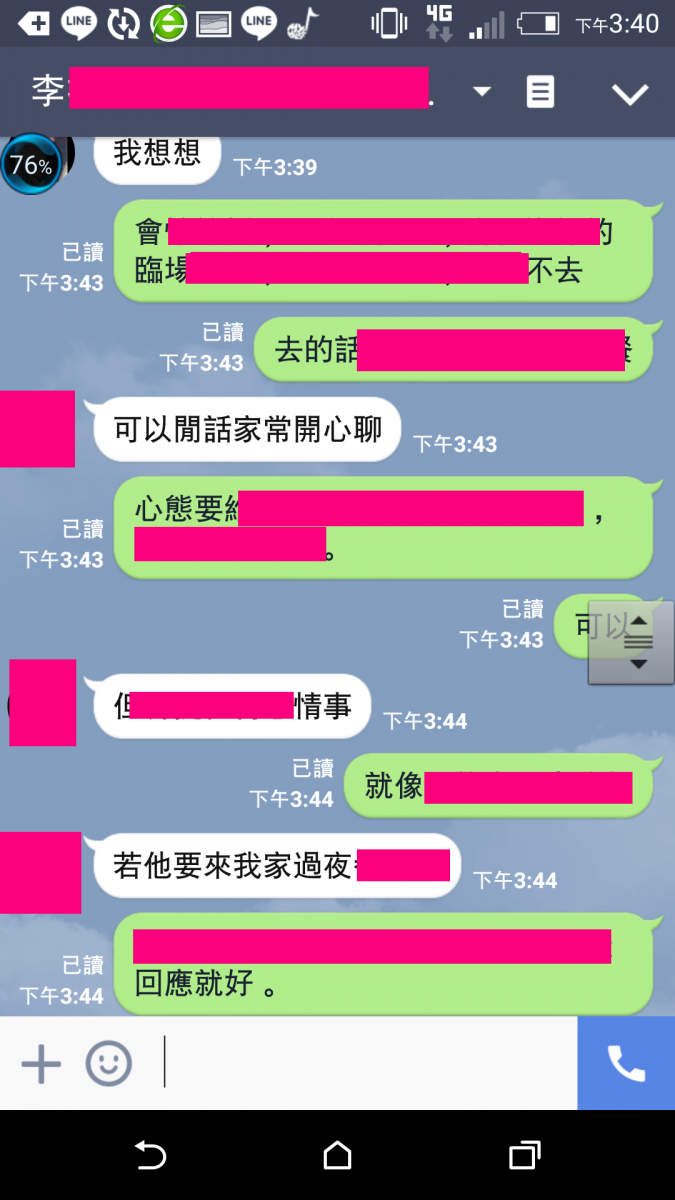Image resolution: width=675 pixels, height=1200 pixels.
Task: Open profile avatar beside 我想想 message
Action: [36, 163]
